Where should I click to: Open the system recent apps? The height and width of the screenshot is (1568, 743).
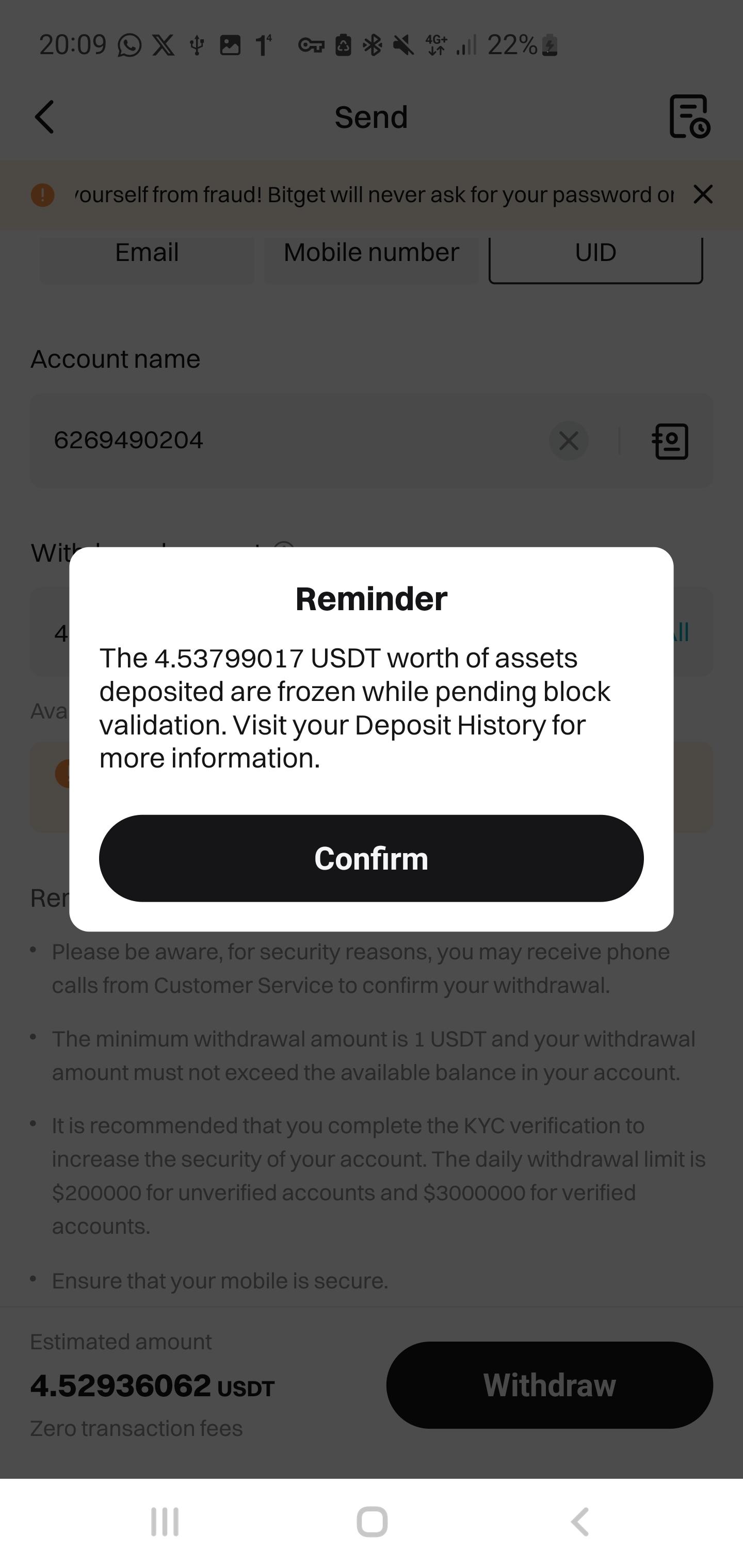[165, 1522]
